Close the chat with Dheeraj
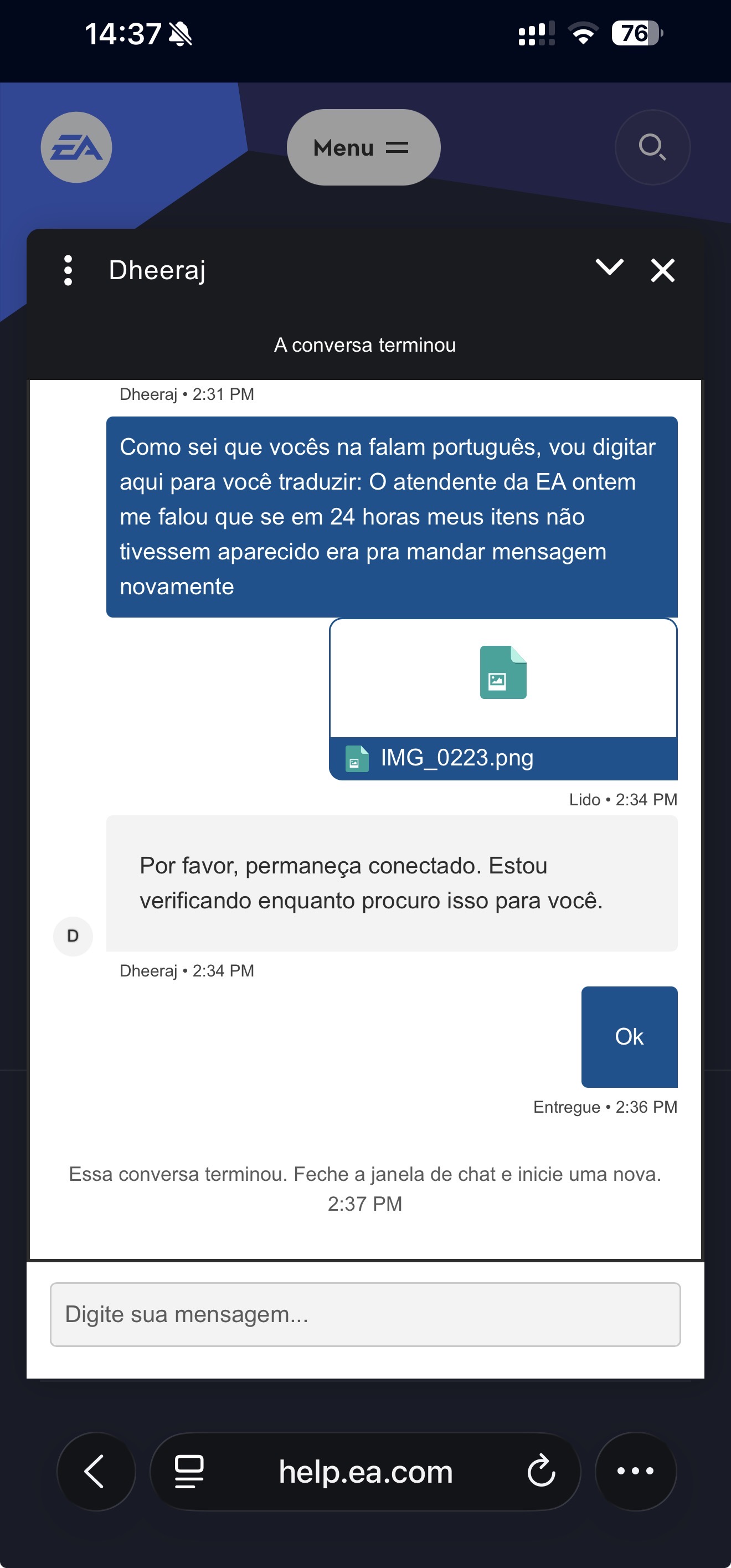Image resolution: width=731 pixels, height=1568 pixels. (x=662, y=270)
